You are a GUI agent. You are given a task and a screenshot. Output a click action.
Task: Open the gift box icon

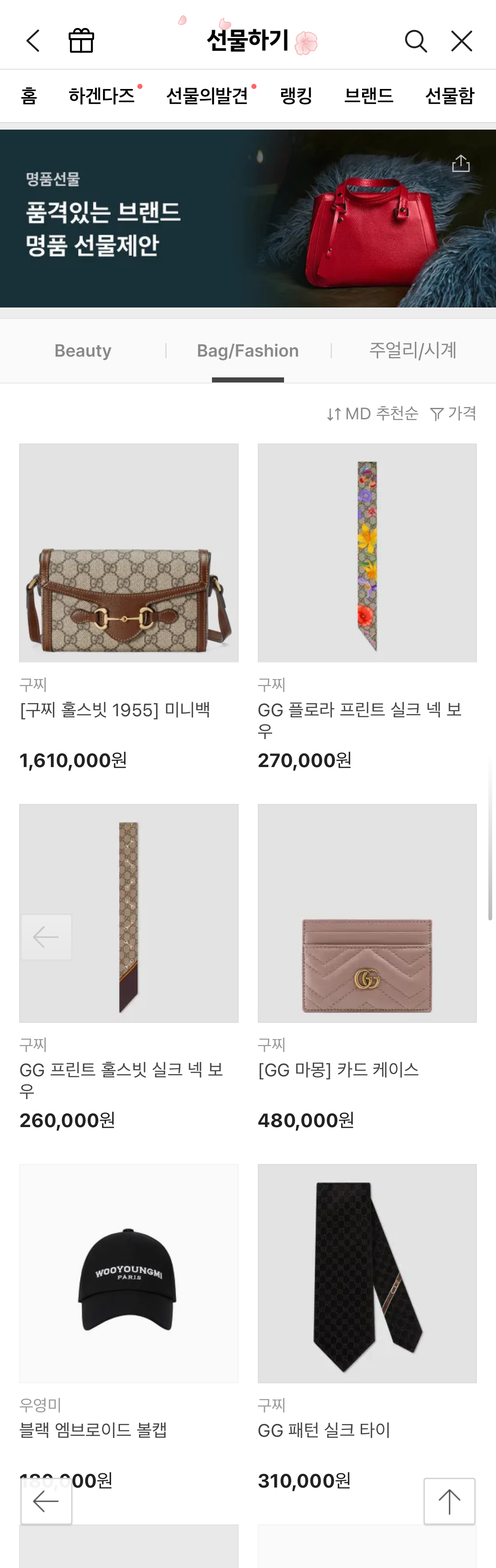coord(81,41)
